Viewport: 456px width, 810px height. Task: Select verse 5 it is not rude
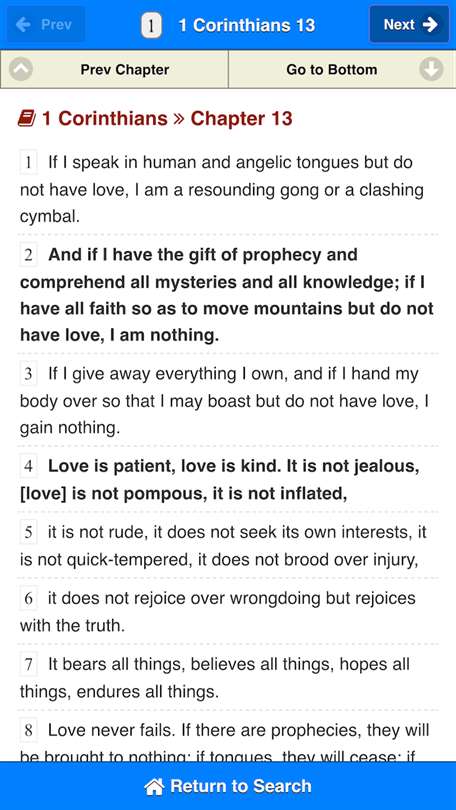[x=228, y=546]
